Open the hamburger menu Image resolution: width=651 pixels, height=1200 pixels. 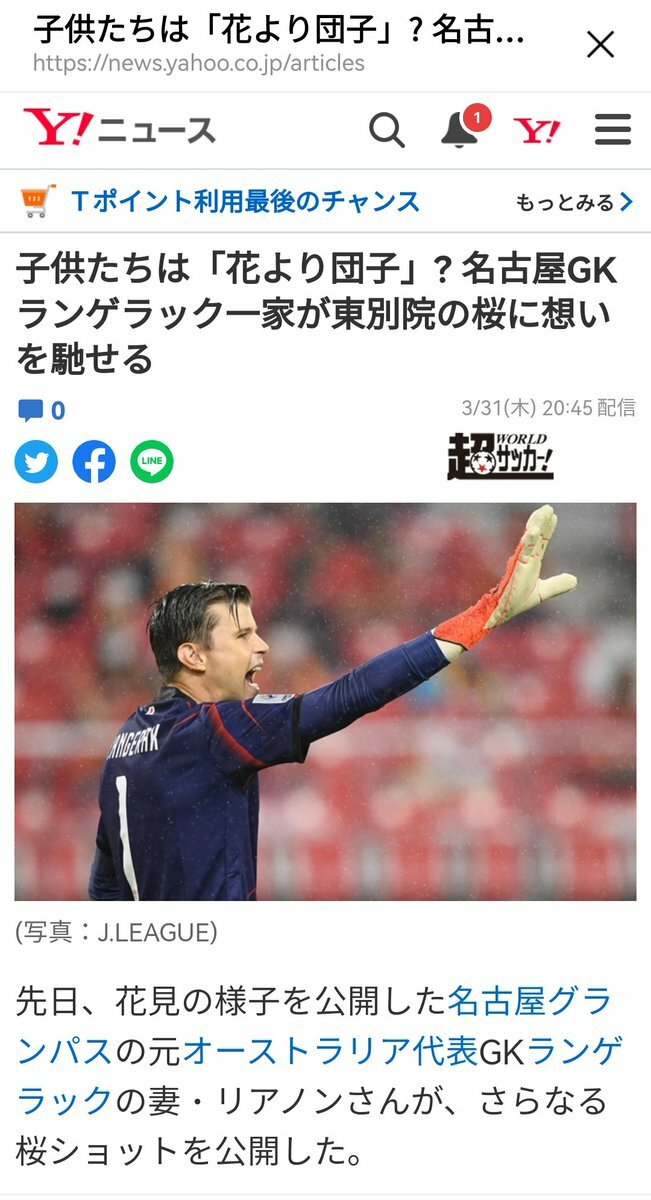point(612,130)
